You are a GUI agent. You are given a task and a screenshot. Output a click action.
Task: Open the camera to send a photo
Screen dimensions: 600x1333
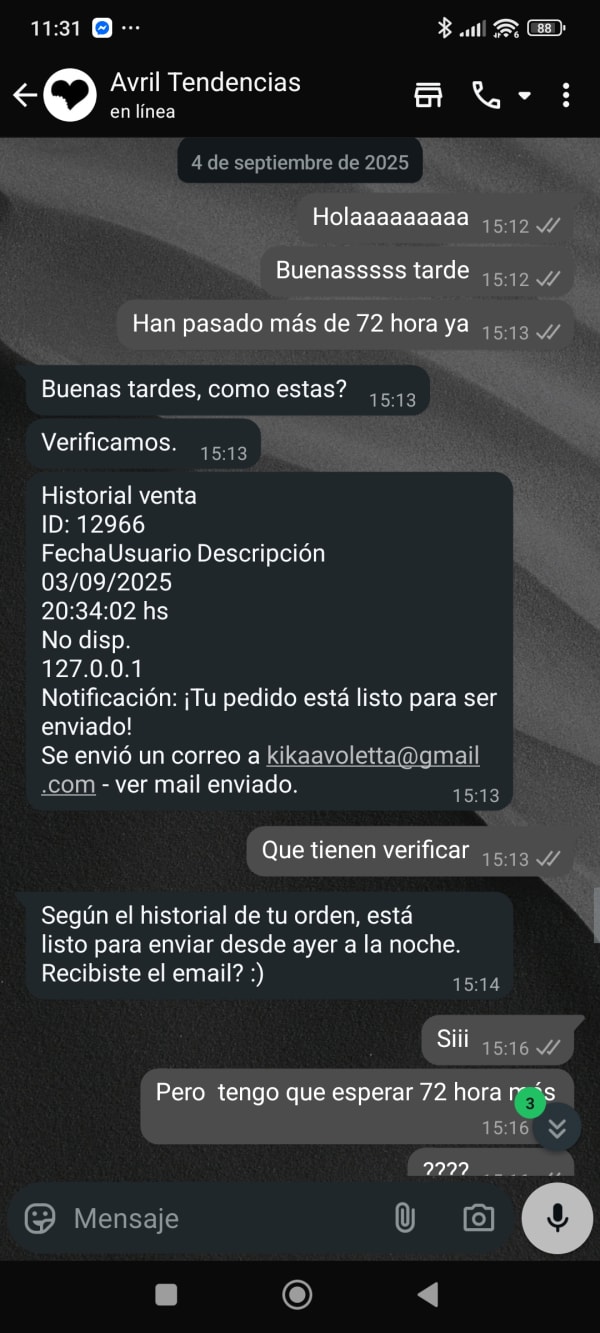click(478, 1218)
